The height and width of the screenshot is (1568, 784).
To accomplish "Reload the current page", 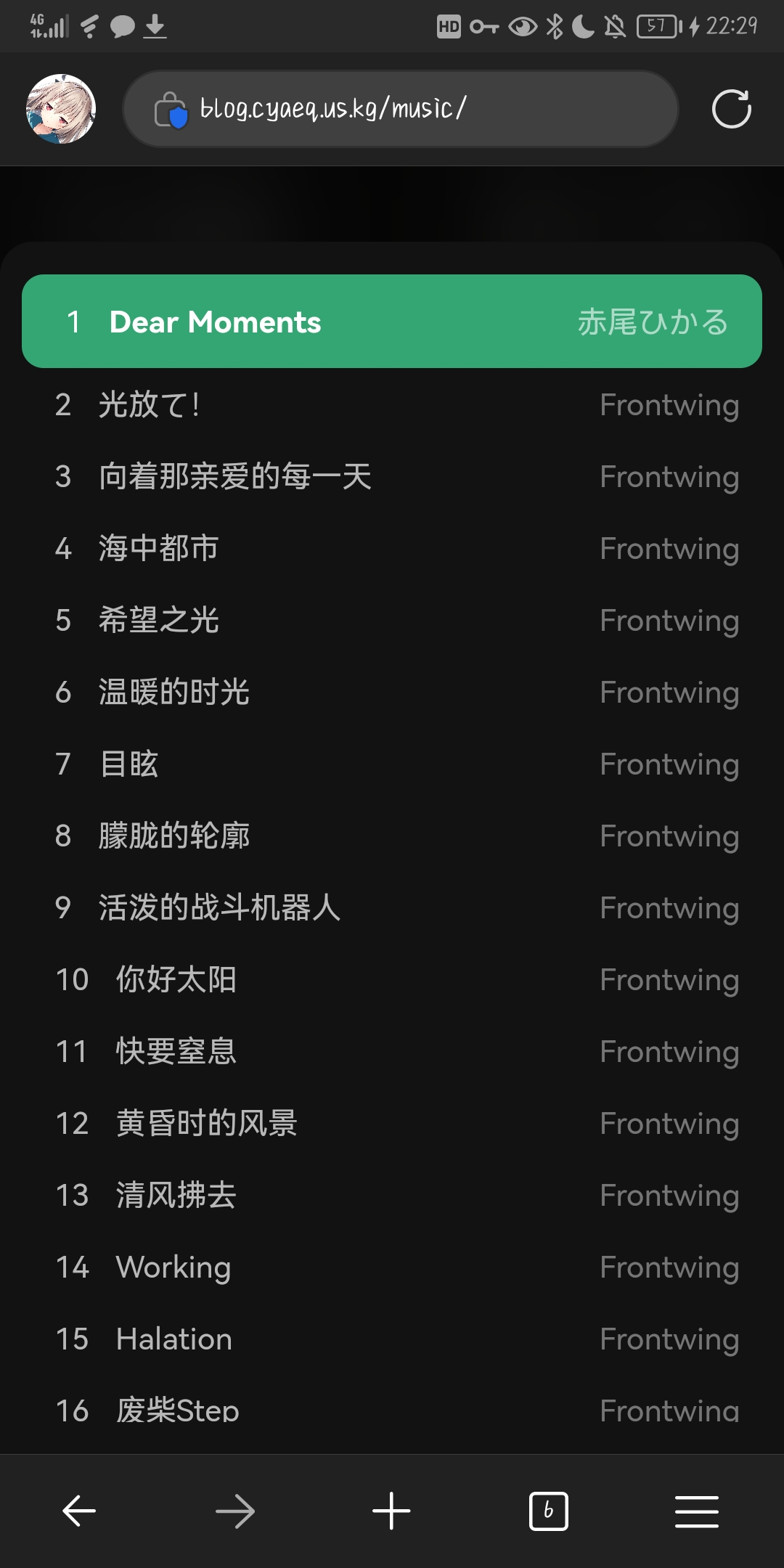I will point(731,109).
